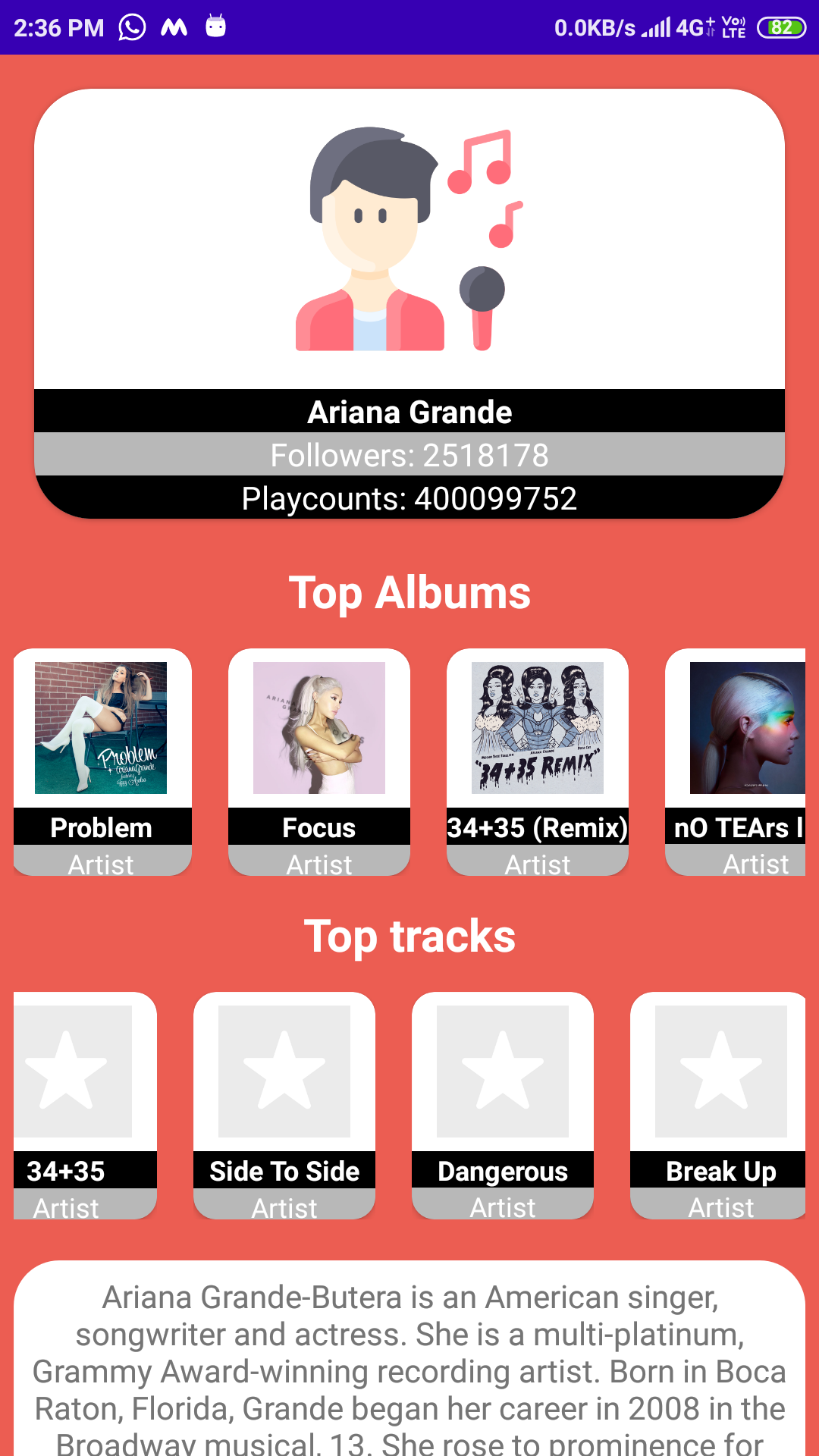Tap the Playcounts value on artist card

[x=409, y=498]
